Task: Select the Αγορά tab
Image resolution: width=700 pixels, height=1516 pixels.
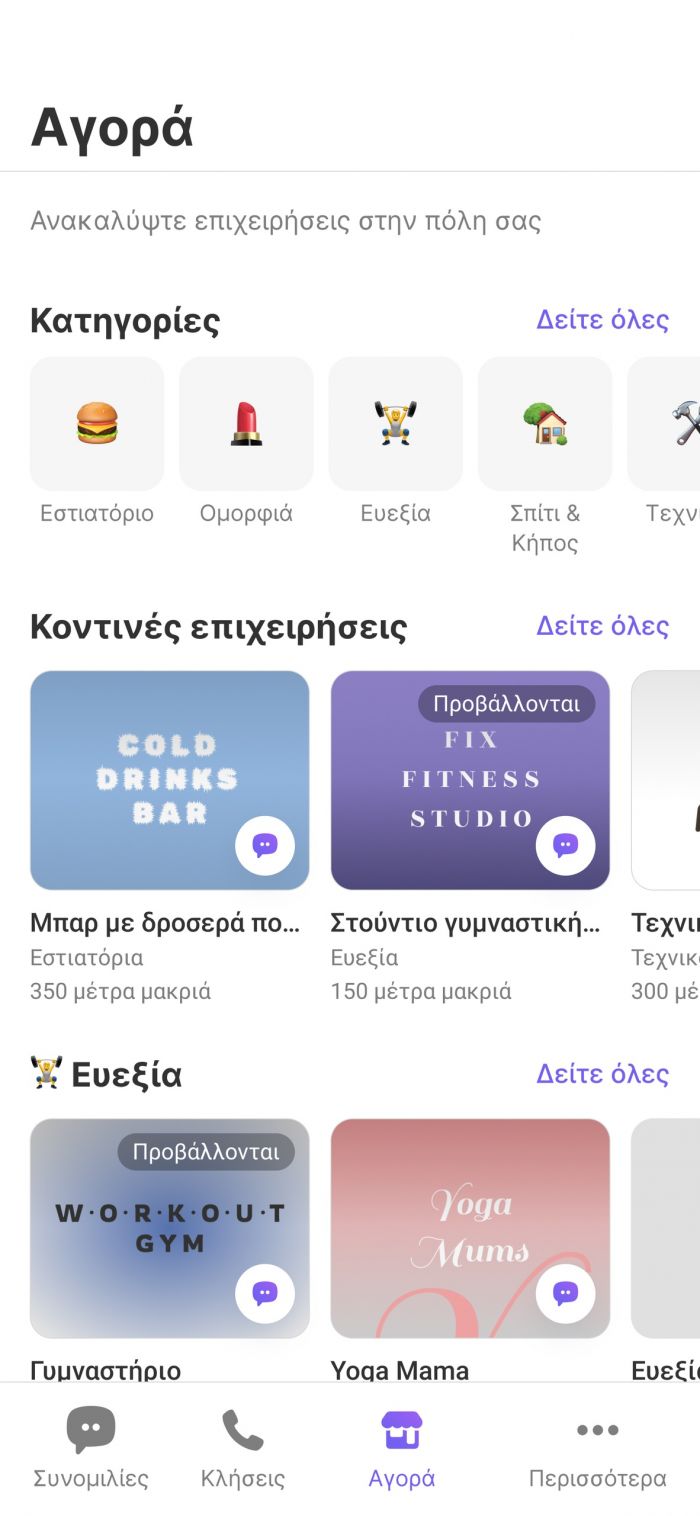Action: (402, 1448)
